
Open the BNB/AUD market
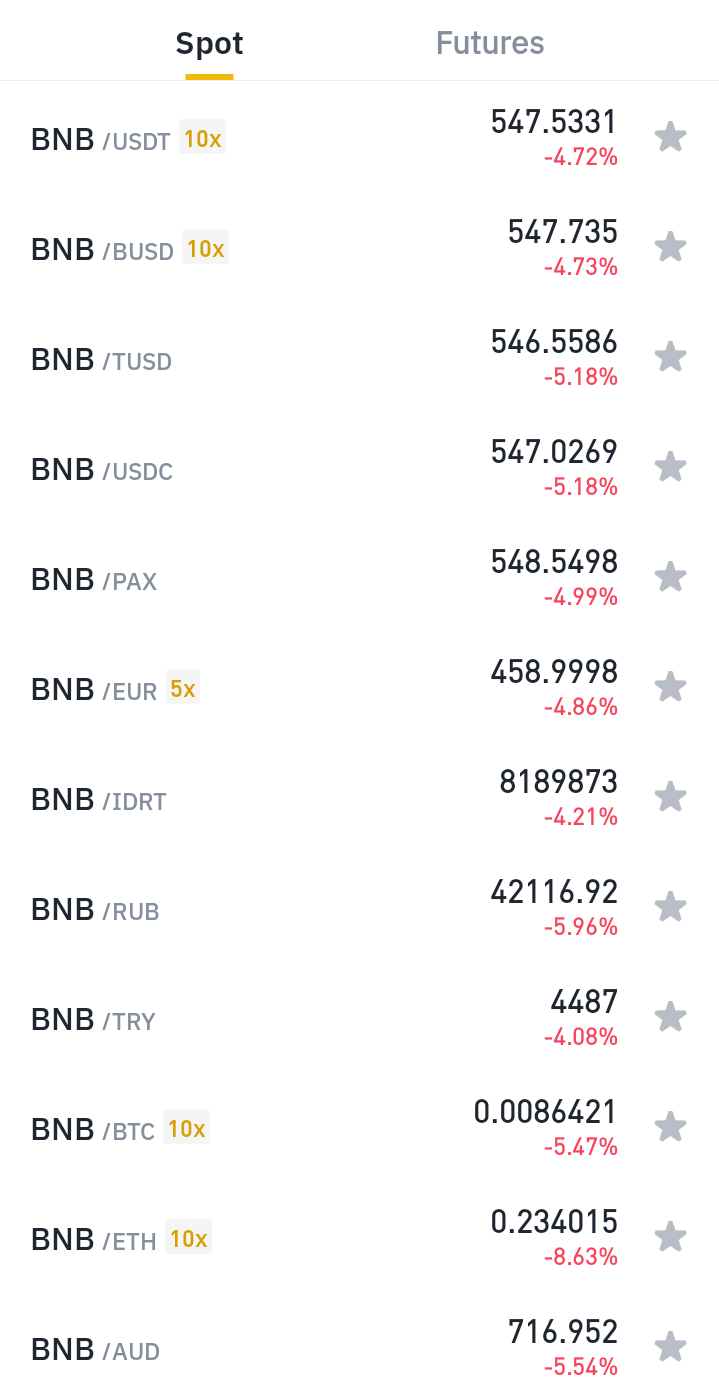359,1343
